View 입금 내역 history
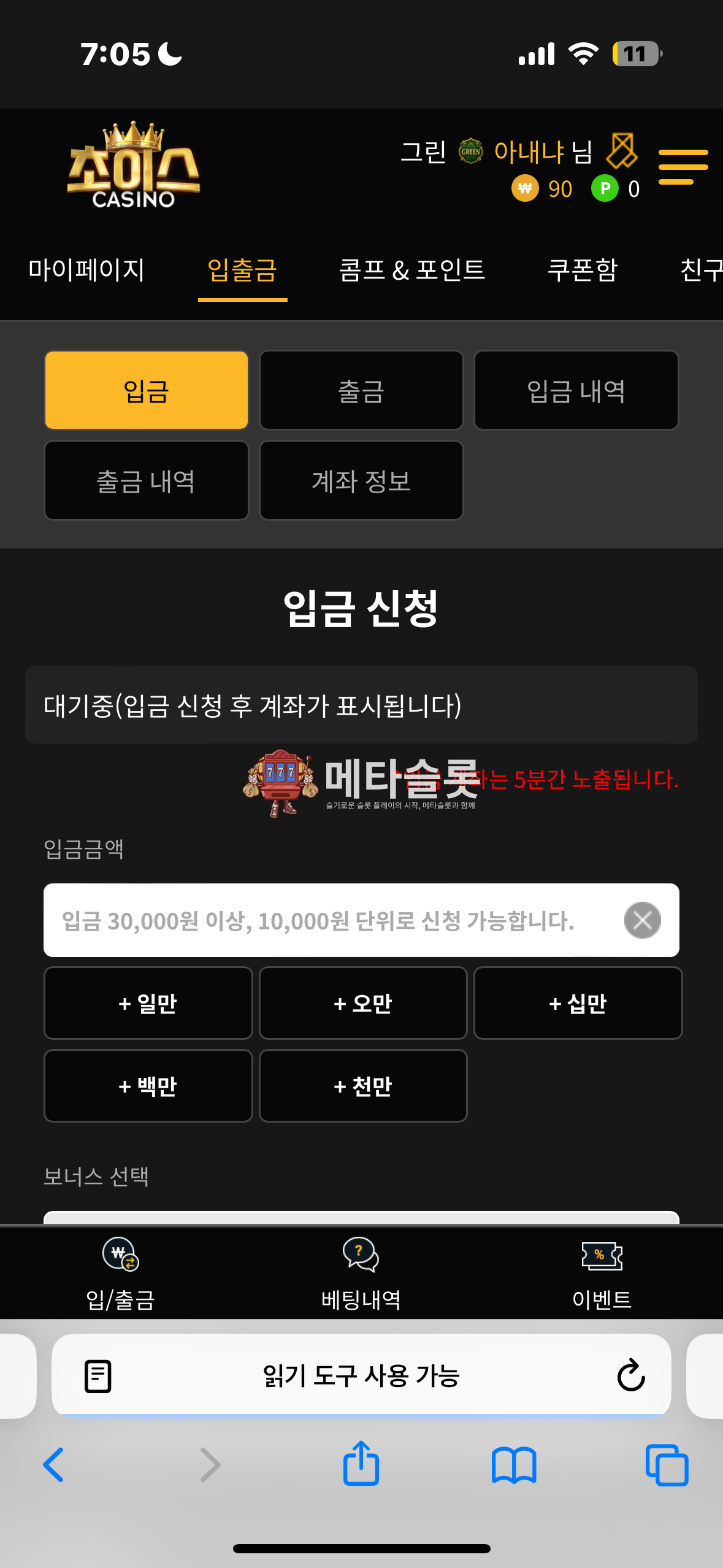Screen dimensions: 723x1568 click(576, 391)
